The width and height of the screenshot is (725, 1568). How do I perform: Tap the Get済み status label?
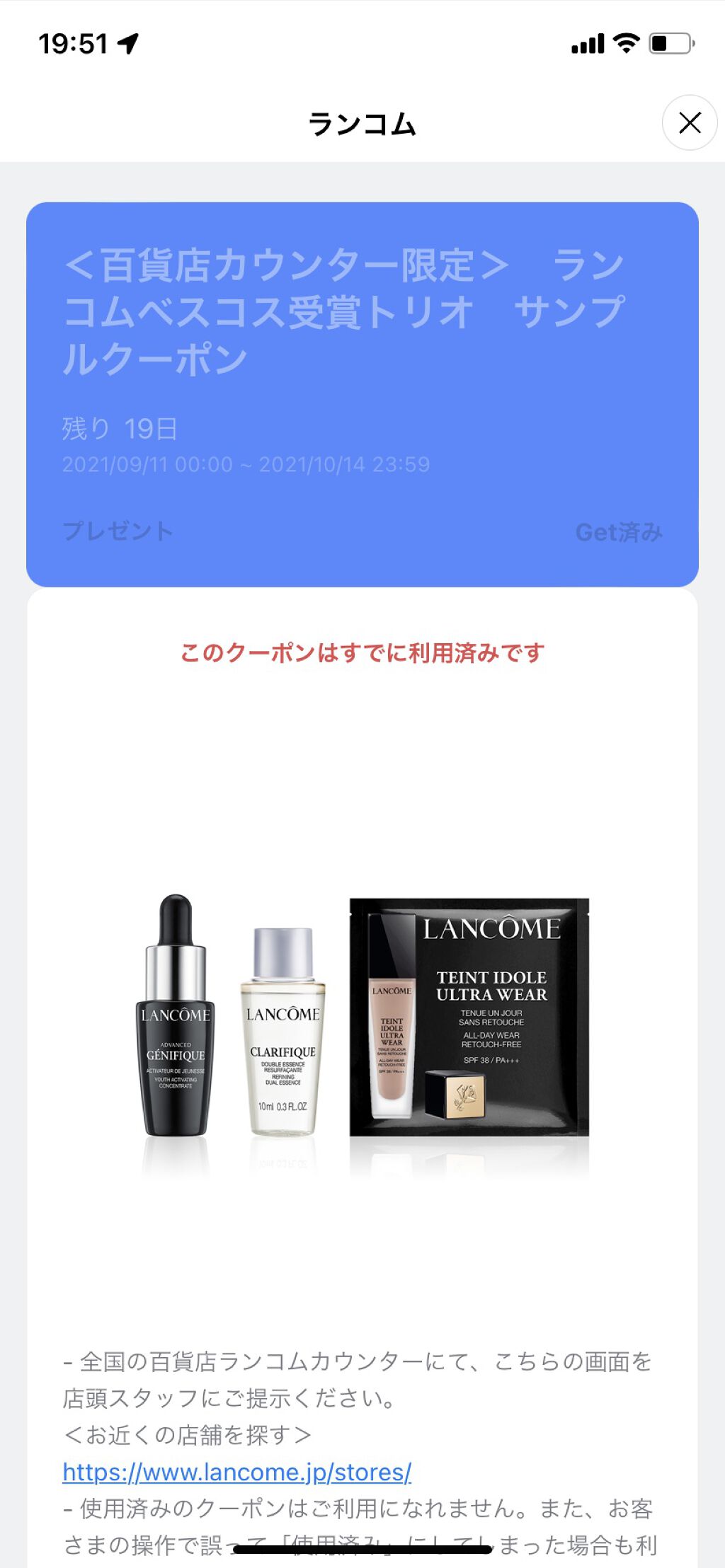coord(620,533)
